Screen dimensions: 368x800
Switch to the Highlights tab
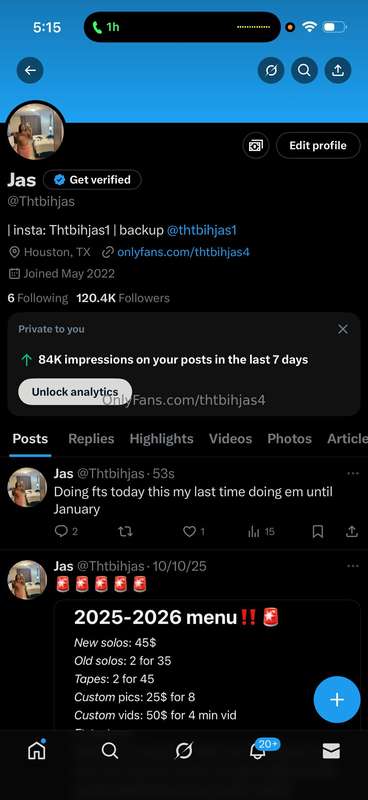click(161, 439)
